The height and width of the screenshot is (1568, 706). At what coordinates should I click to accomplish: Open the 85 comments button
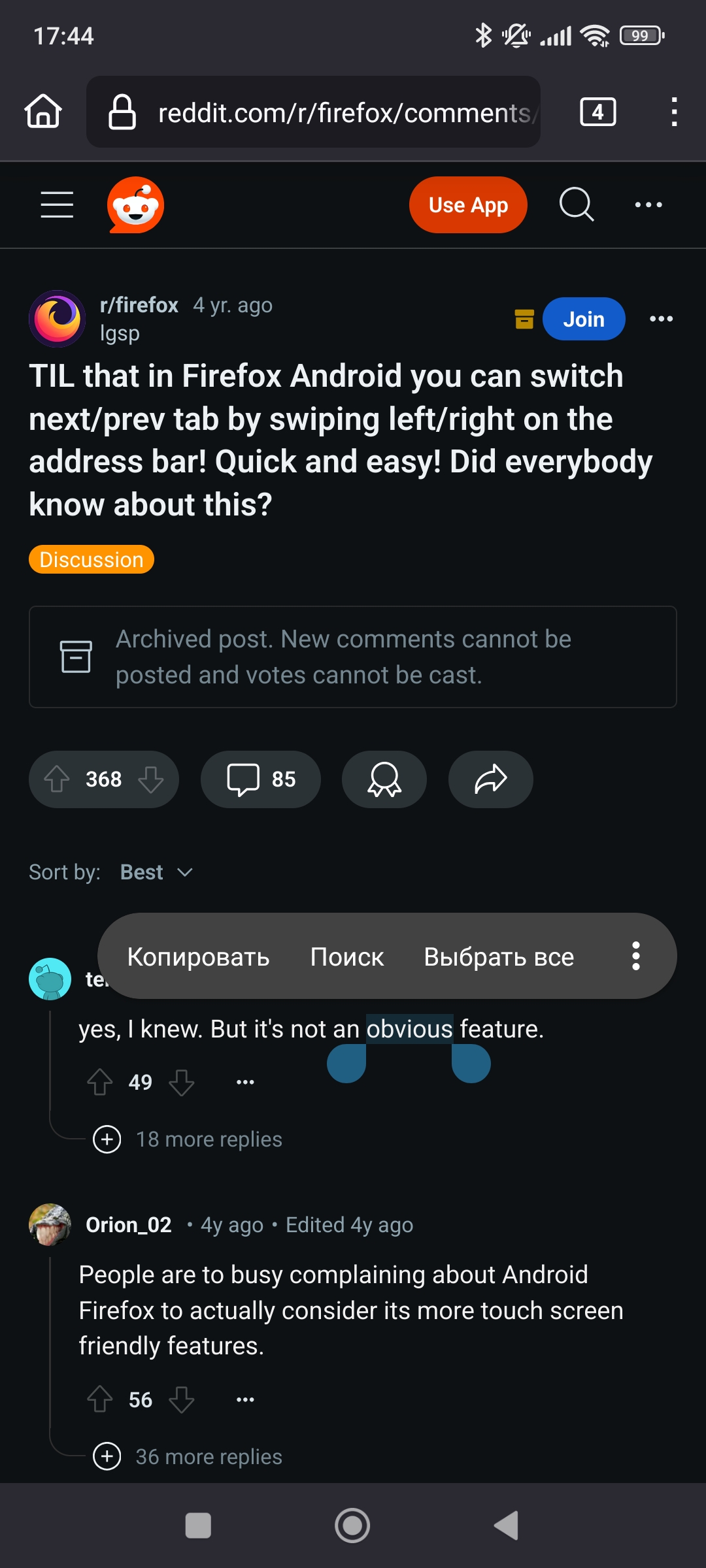(261, 779)
